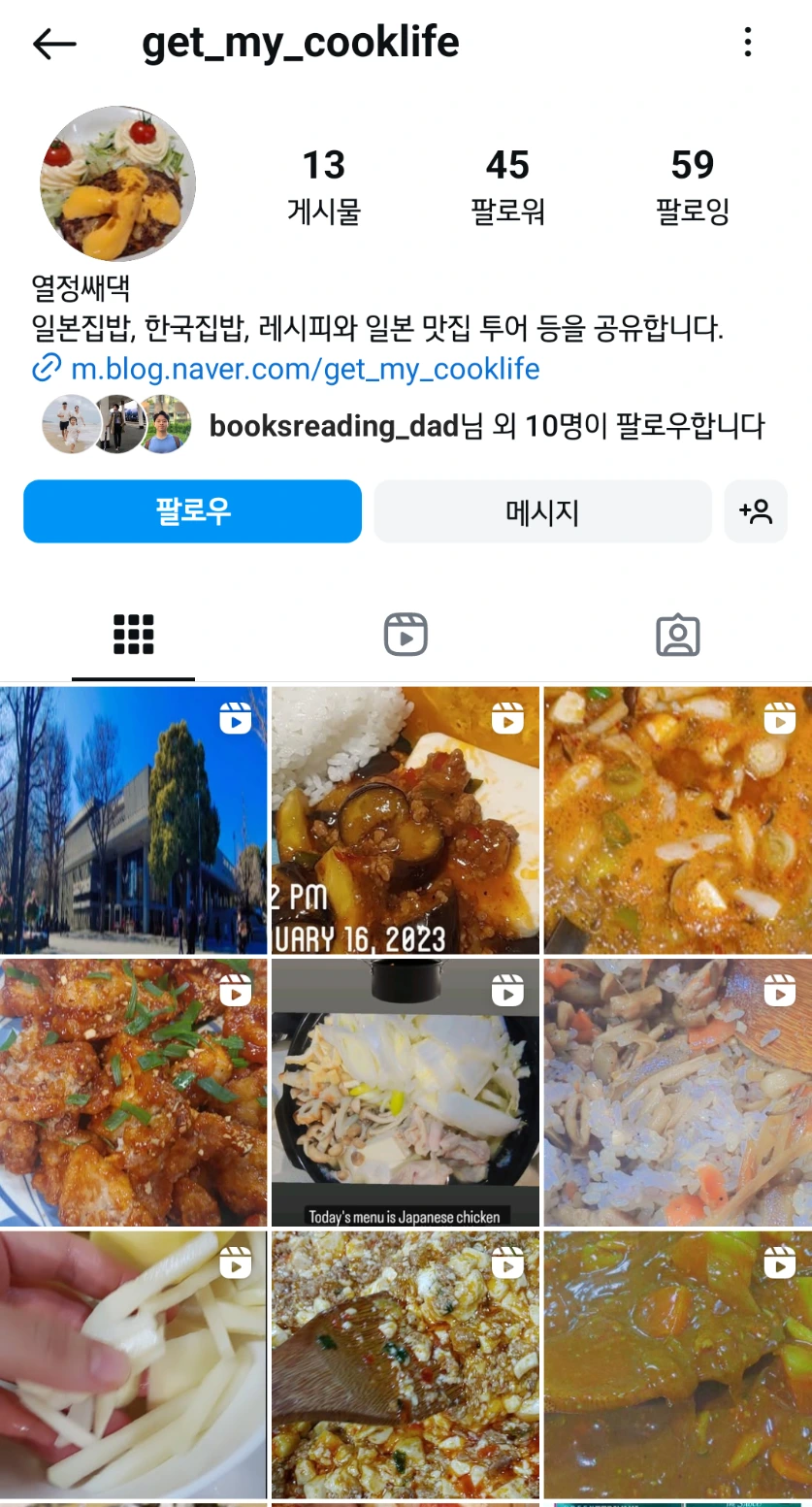Open the reel showing the building and trees
This screenshot has height=1507, width=812.
pos(134,820)
